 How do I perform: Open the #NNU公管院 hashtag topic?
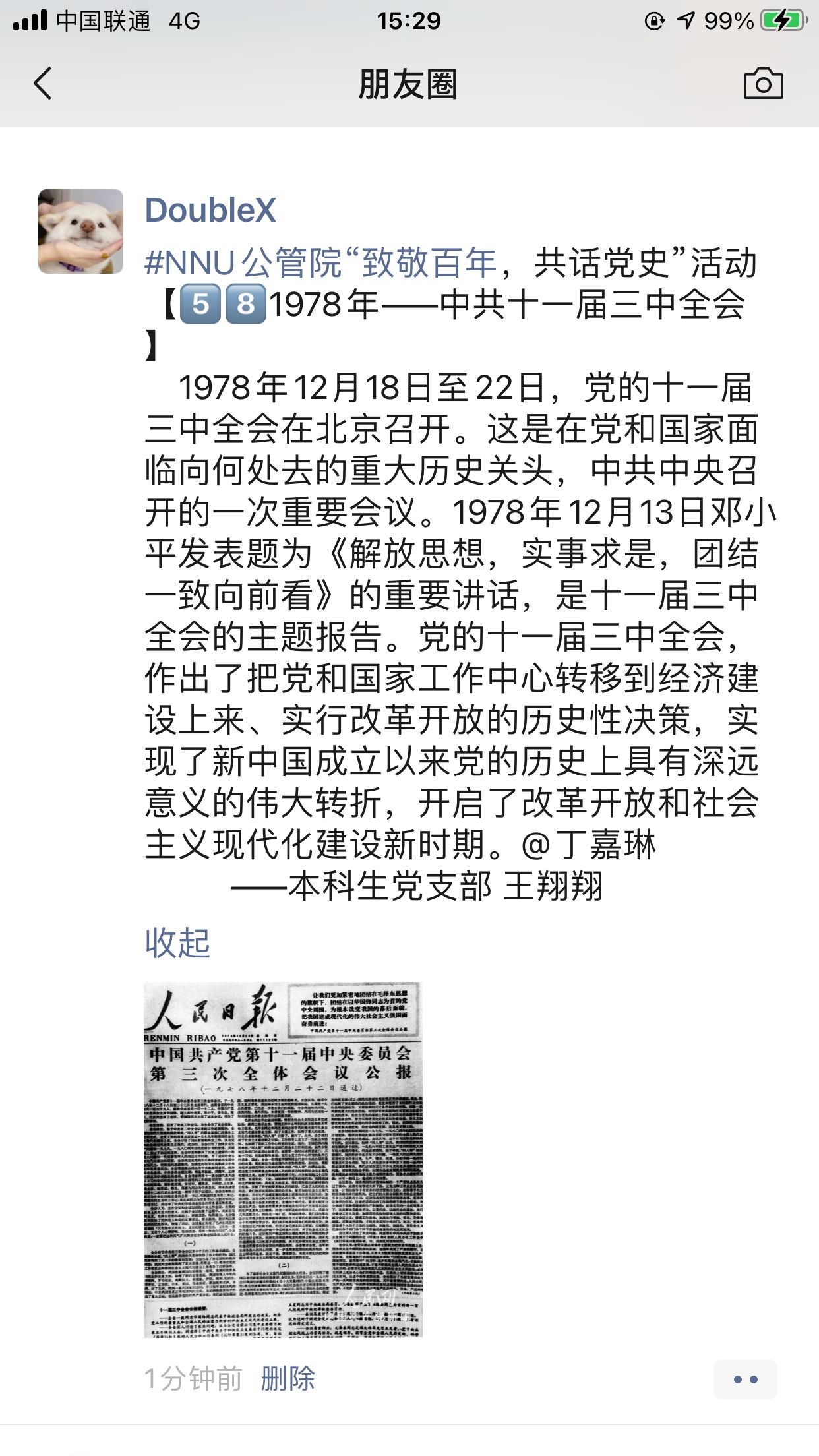320,262
